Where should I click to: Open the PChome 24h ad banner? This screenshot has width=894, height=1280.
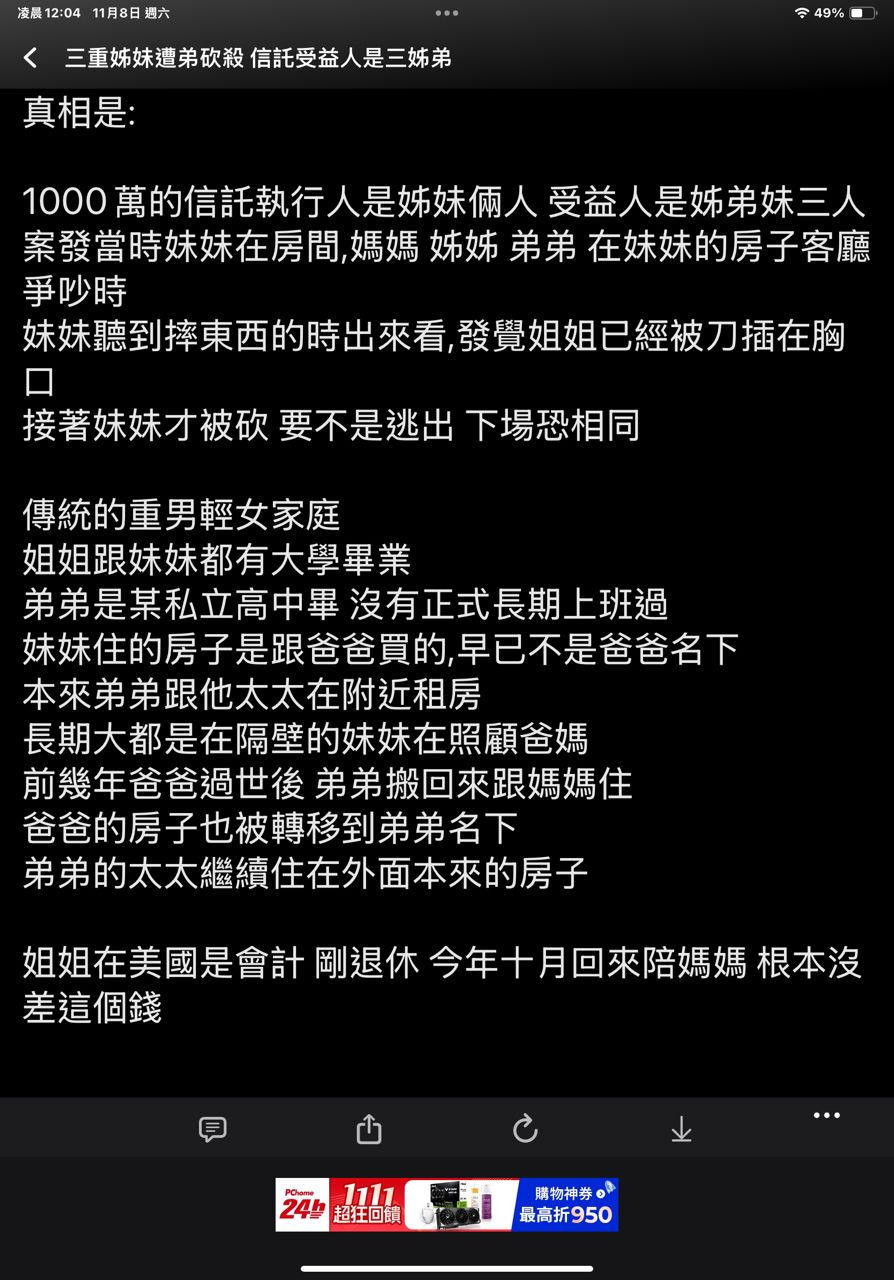coord(447,1205)
